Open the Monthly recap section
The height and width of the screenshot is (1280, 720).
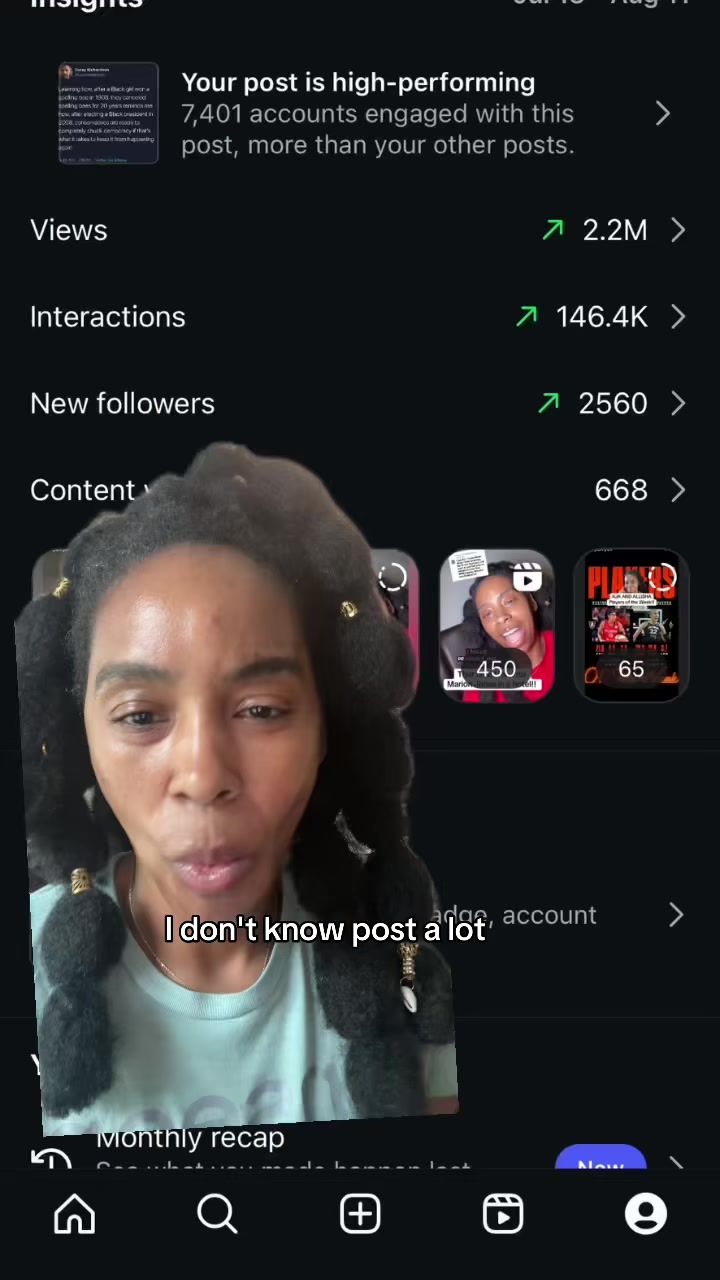pos(190,1137)
